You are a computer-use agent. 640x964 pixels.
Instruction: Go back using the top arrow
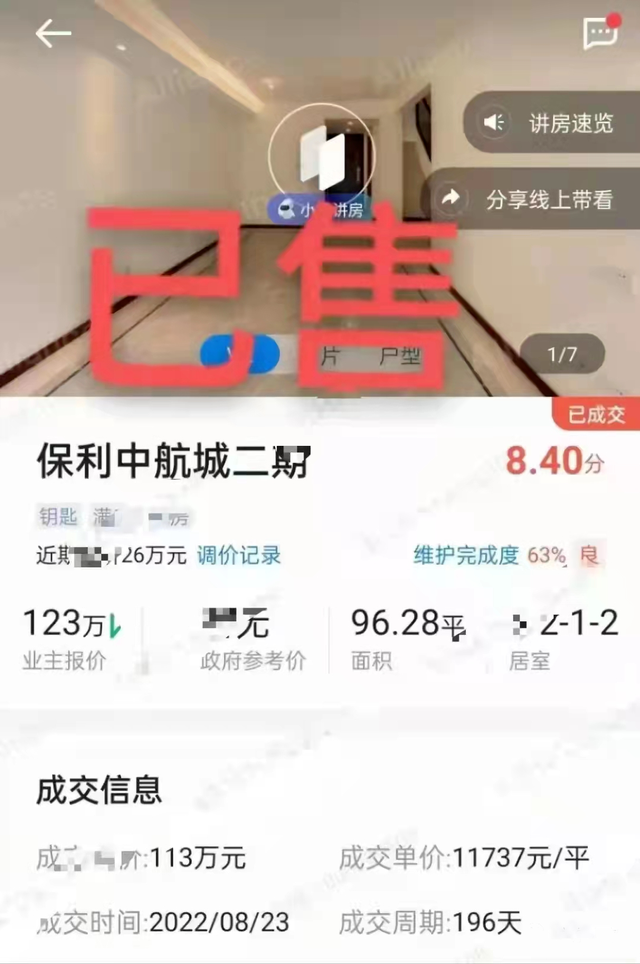click(53, 34)
